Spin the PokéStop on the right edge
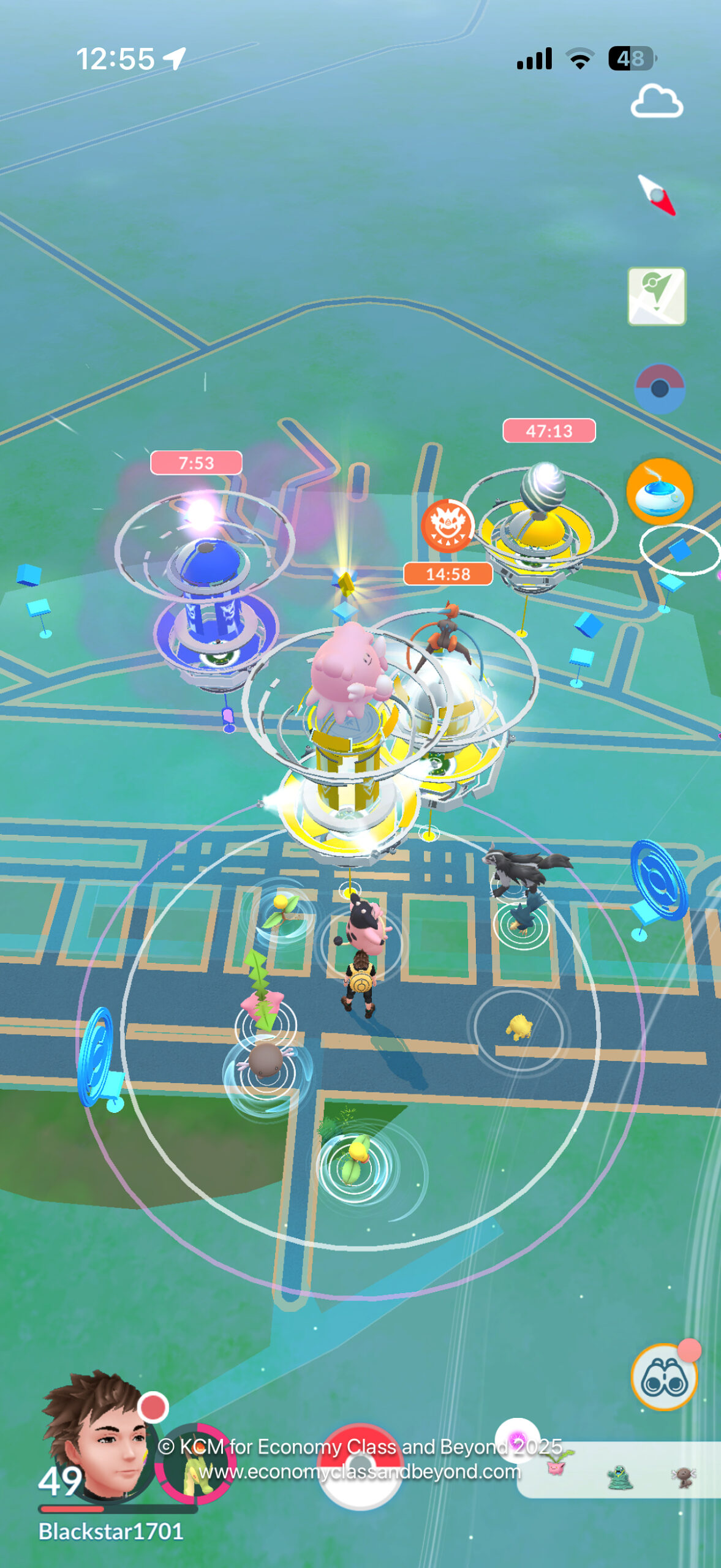This screenshot has width=721, height=1568. [x=659, y=882]
